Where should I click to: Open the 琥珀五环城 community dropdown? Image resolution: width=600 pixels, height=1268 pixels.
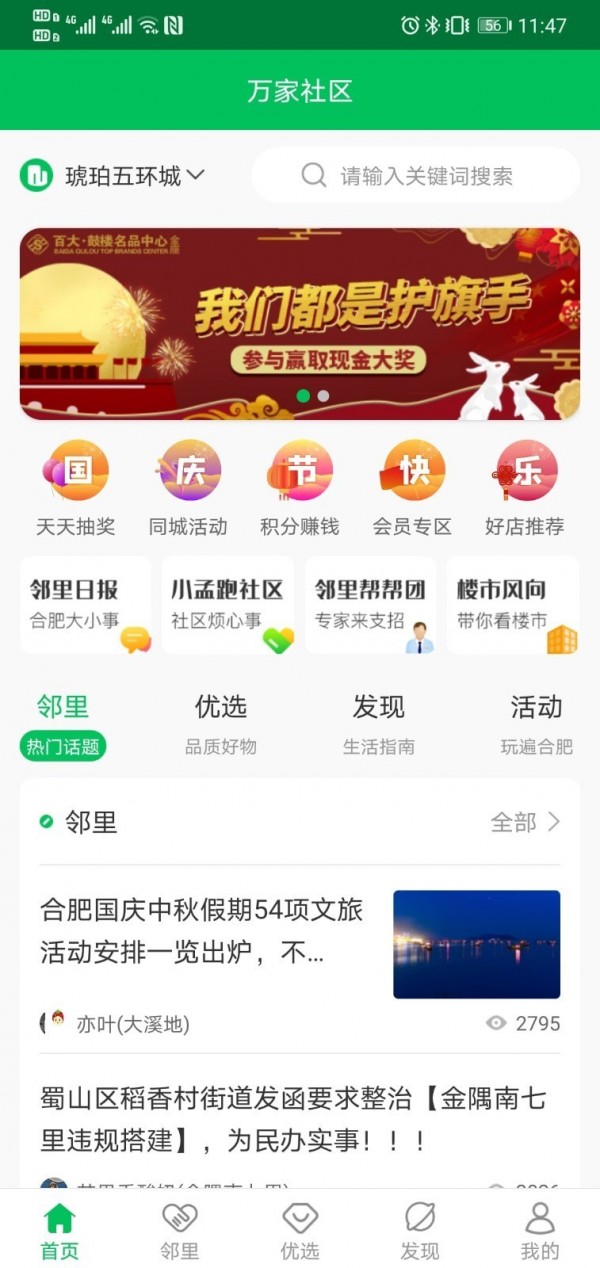(113, 176)
